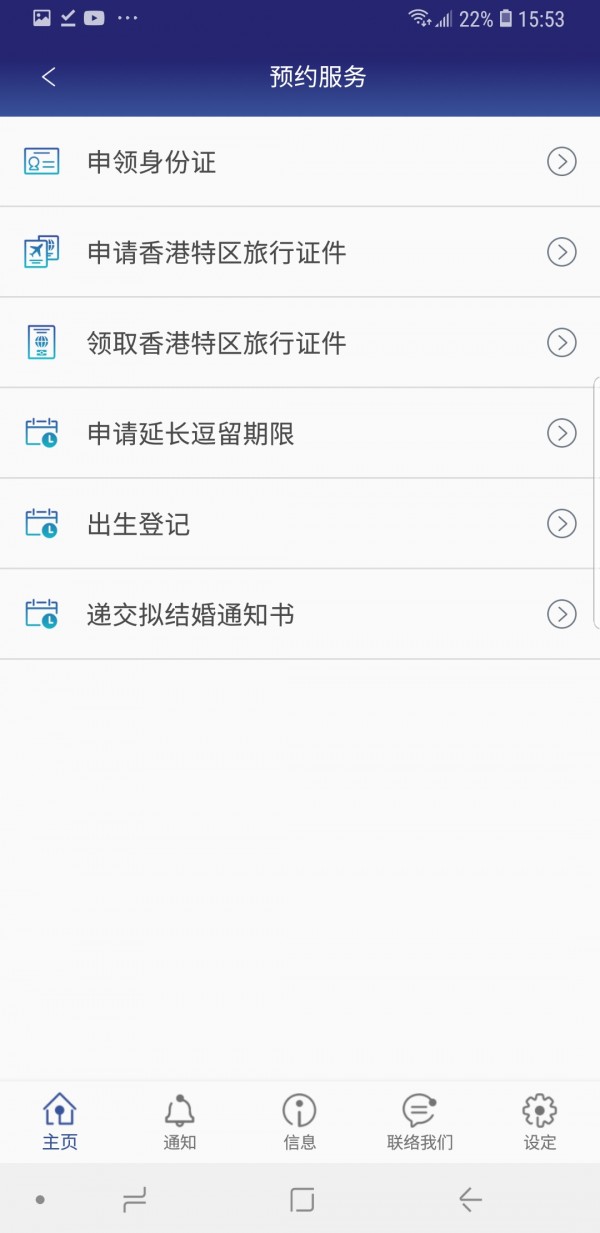Open the 设定 tab
Viewport: 600px width, 1233px height.
540,1121
